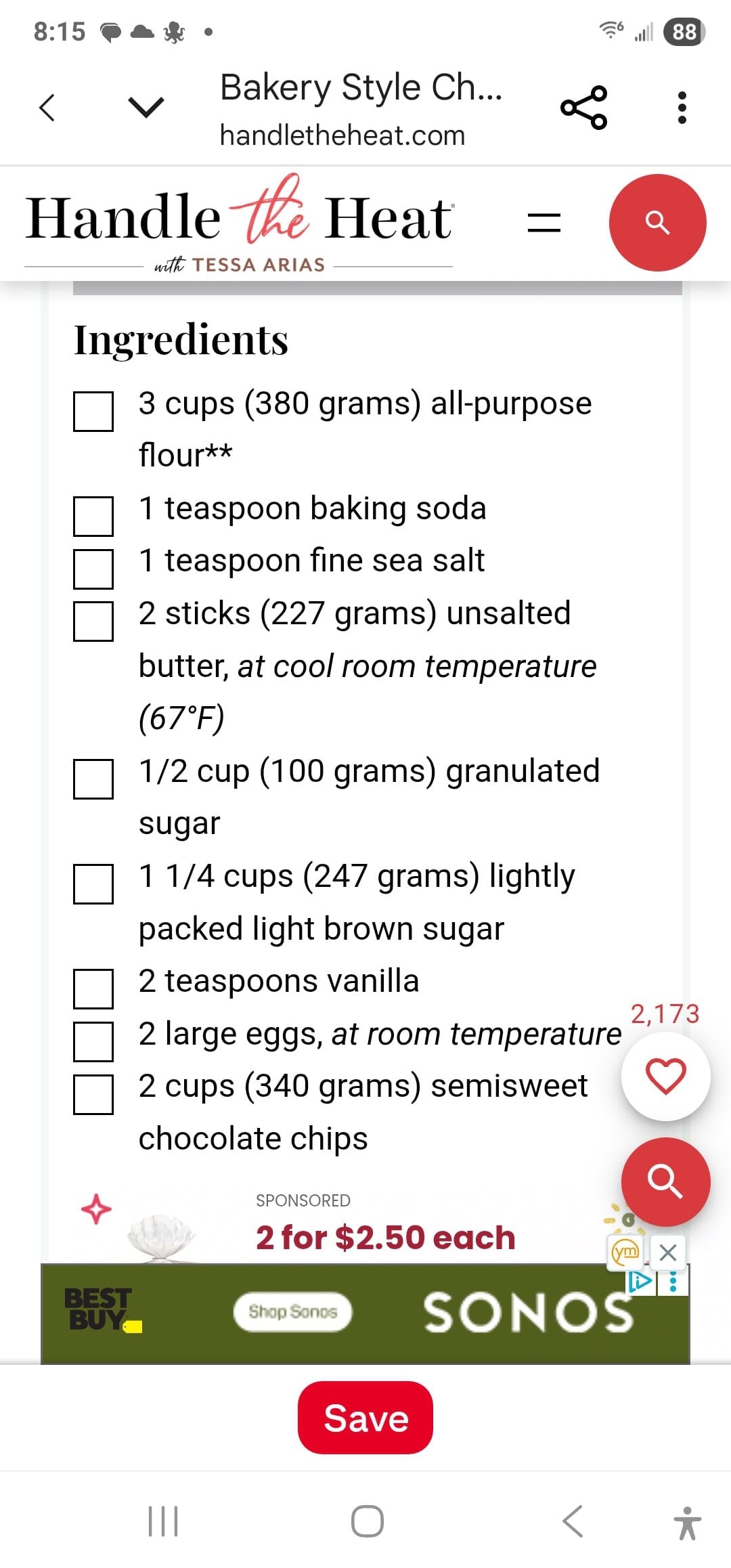Tap the red search button in site header
731x1568 pixels.
pos(657,223)
